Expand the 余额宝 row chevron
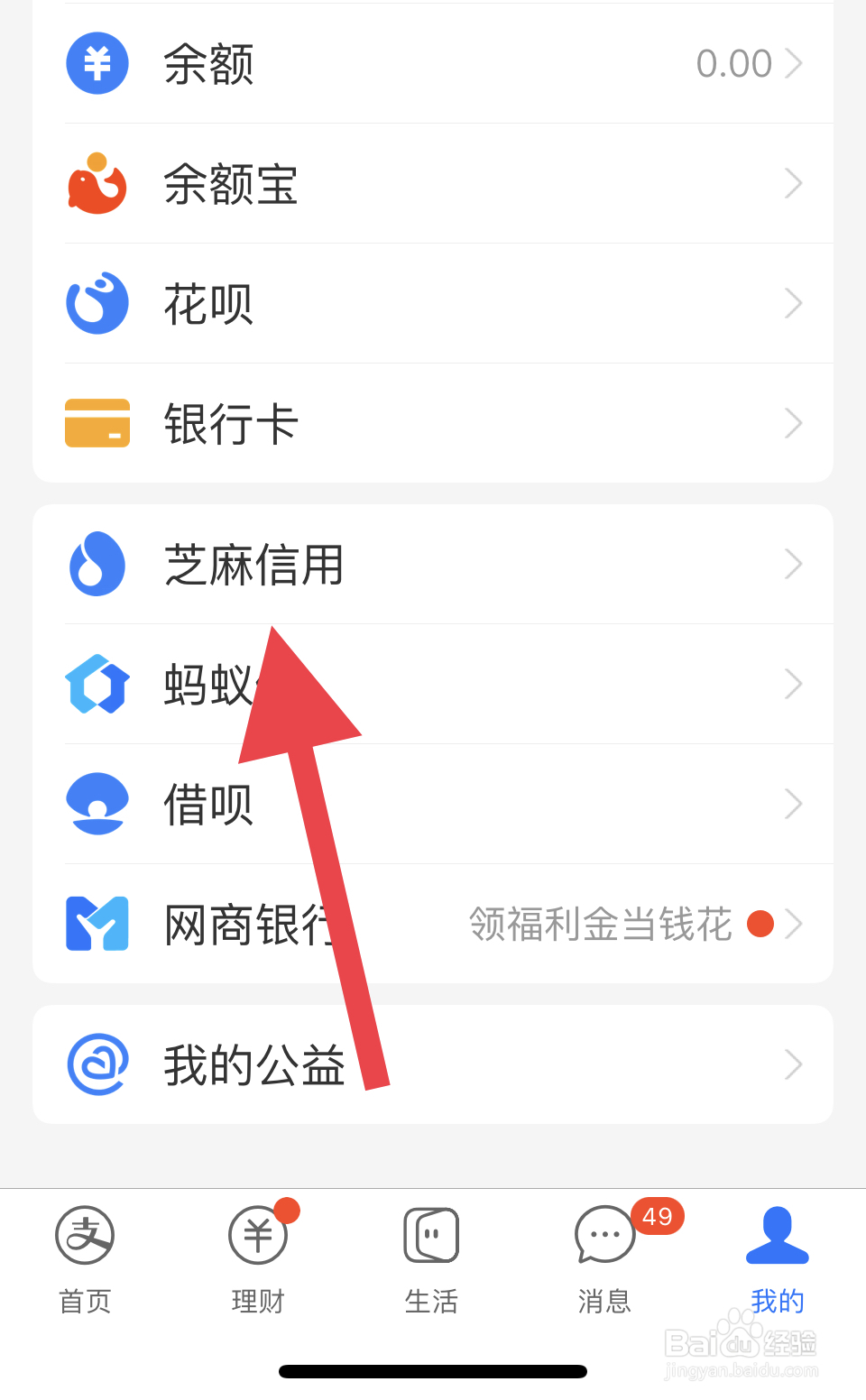866x1400 pixels. [793, 183]
